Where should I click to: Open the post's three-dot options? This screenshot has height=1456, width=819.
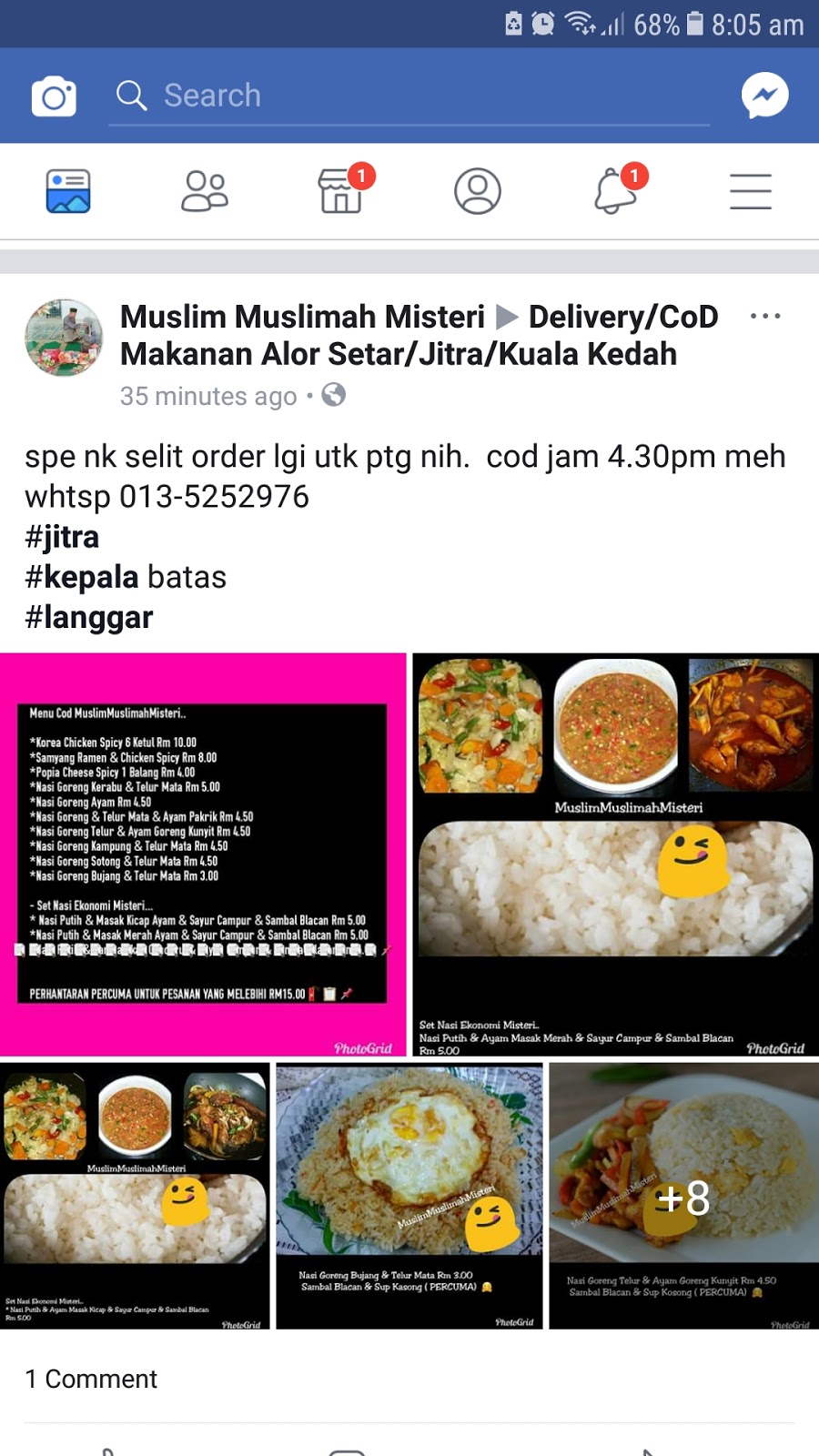(x=764, y=317)
